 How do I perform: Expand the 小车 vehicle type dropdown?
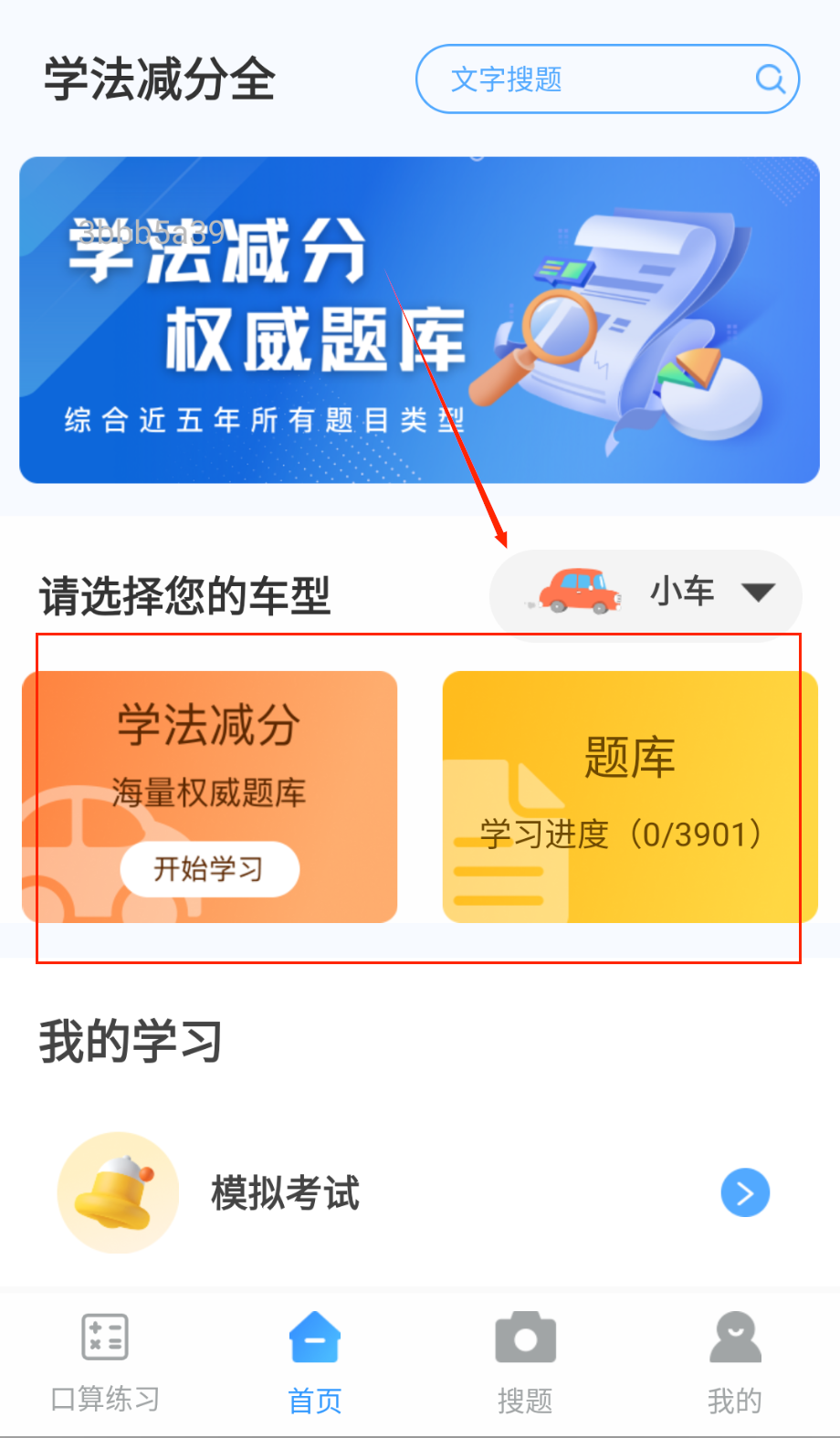coord(646,593)
